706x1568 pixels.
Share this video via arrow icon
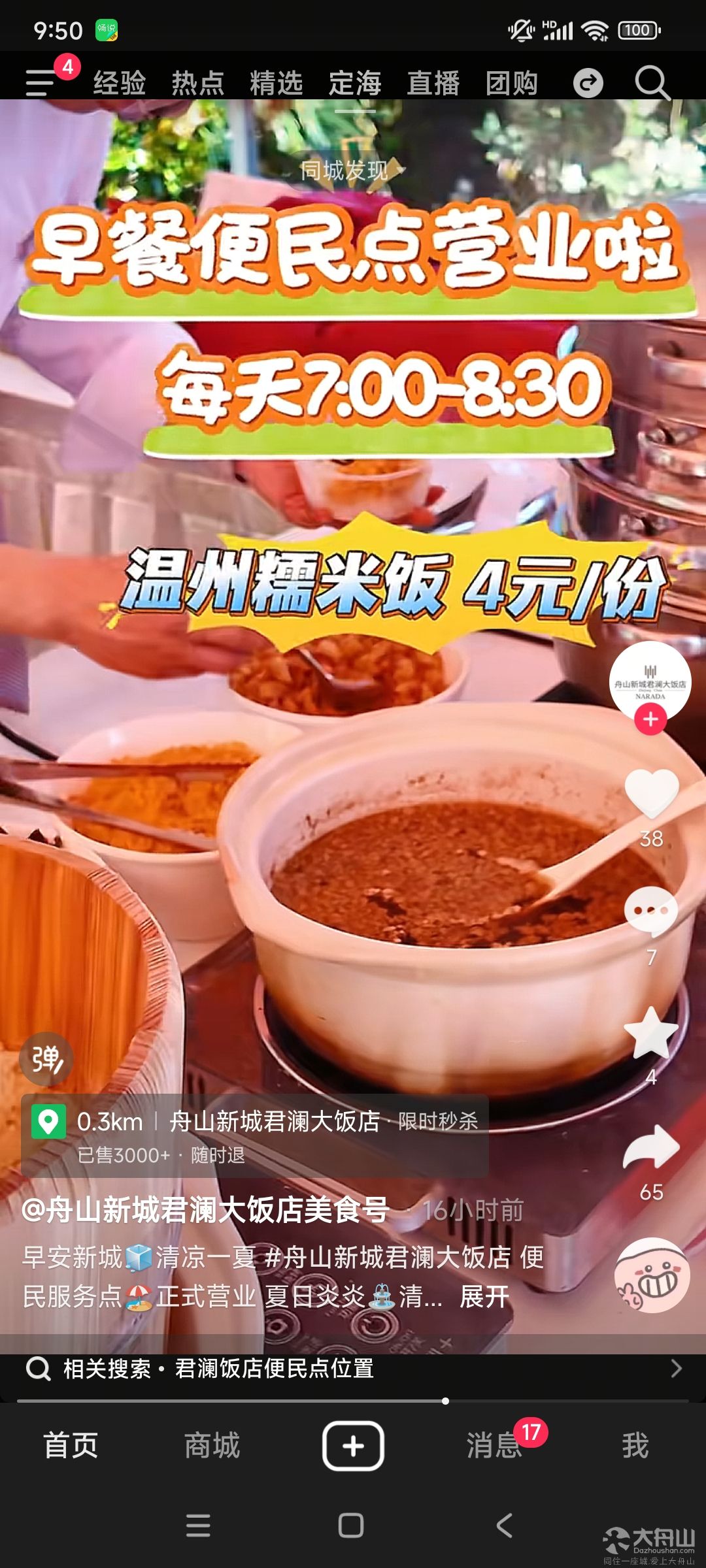[652, 1147]
